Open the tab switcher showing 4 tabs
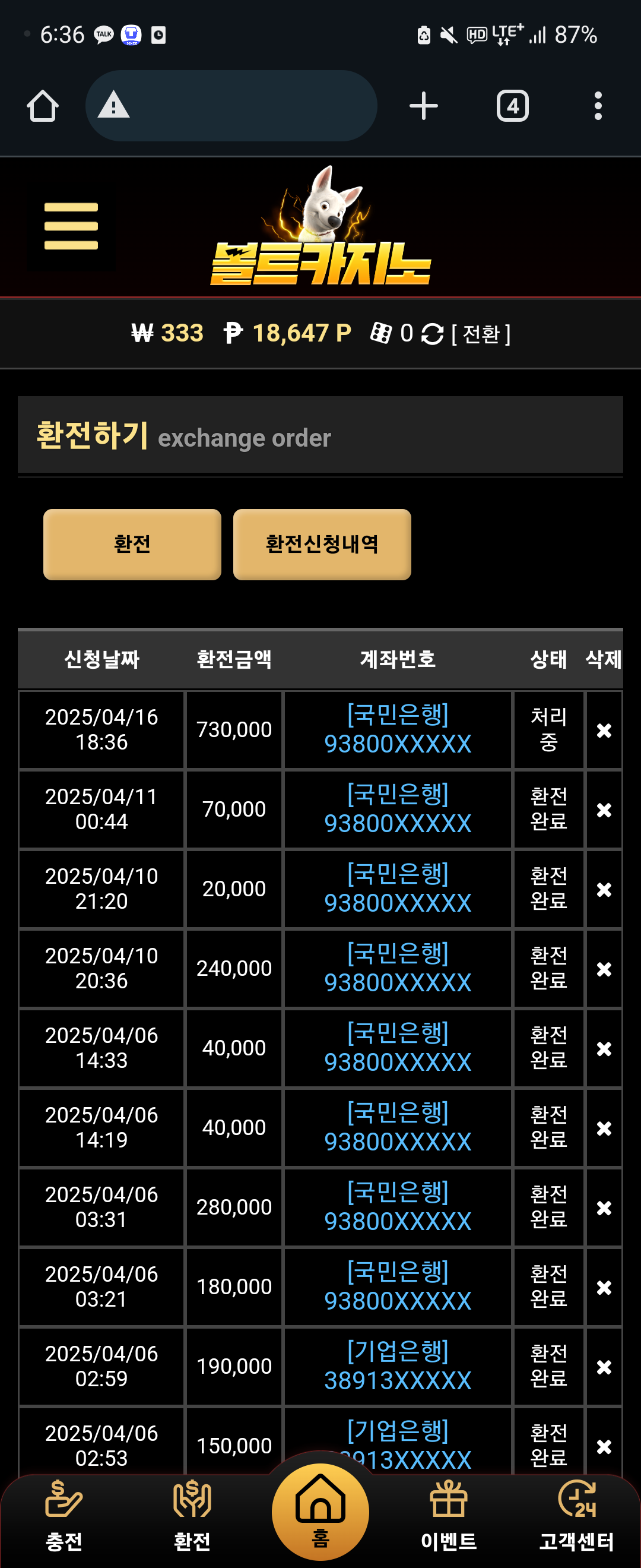Viewport: 641px width, 1568px height. (x=512, y=106)
